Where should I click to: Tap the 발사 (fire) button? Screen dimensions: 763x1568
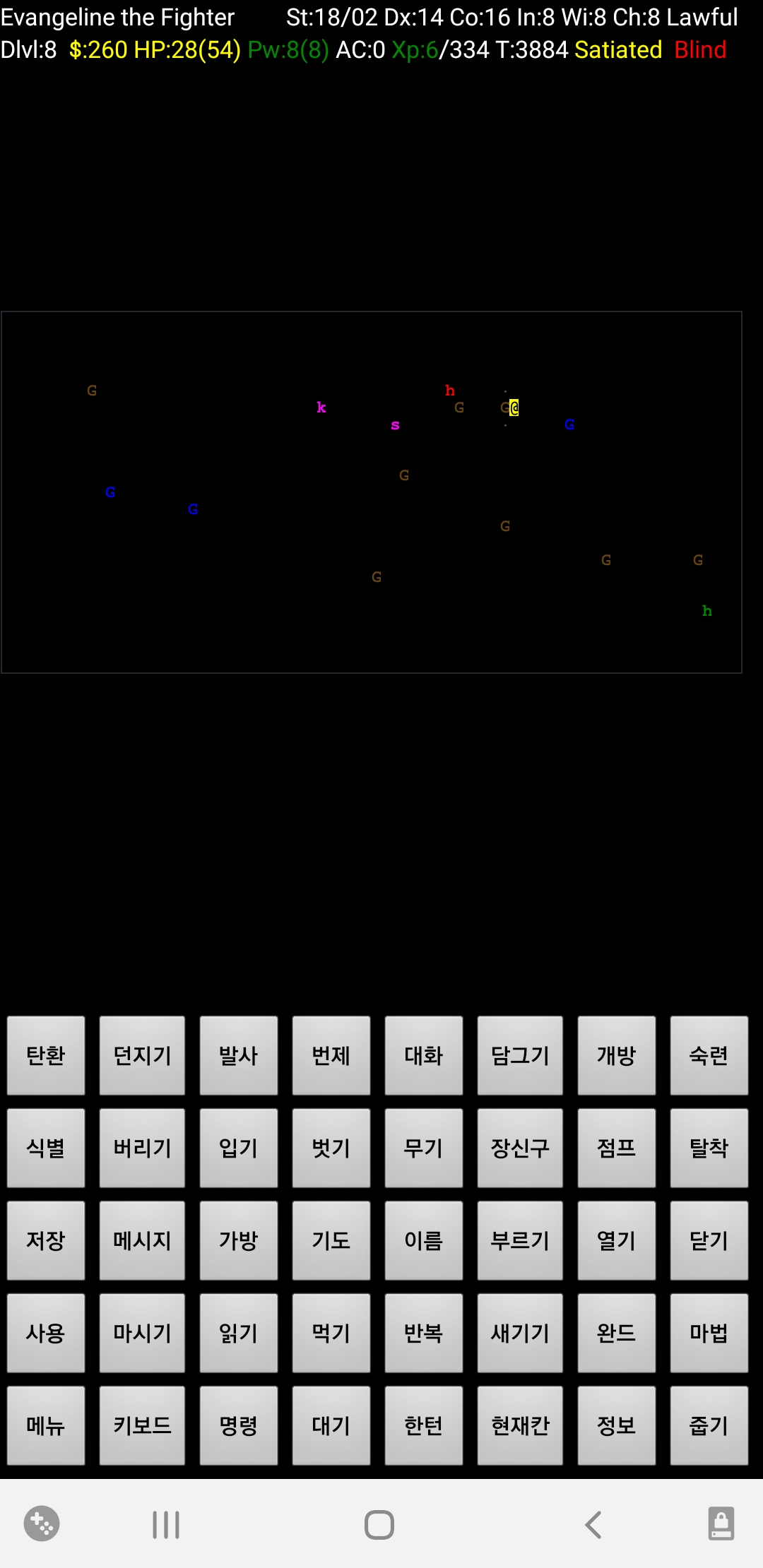pyautogui.click(x=239, y=1055)
